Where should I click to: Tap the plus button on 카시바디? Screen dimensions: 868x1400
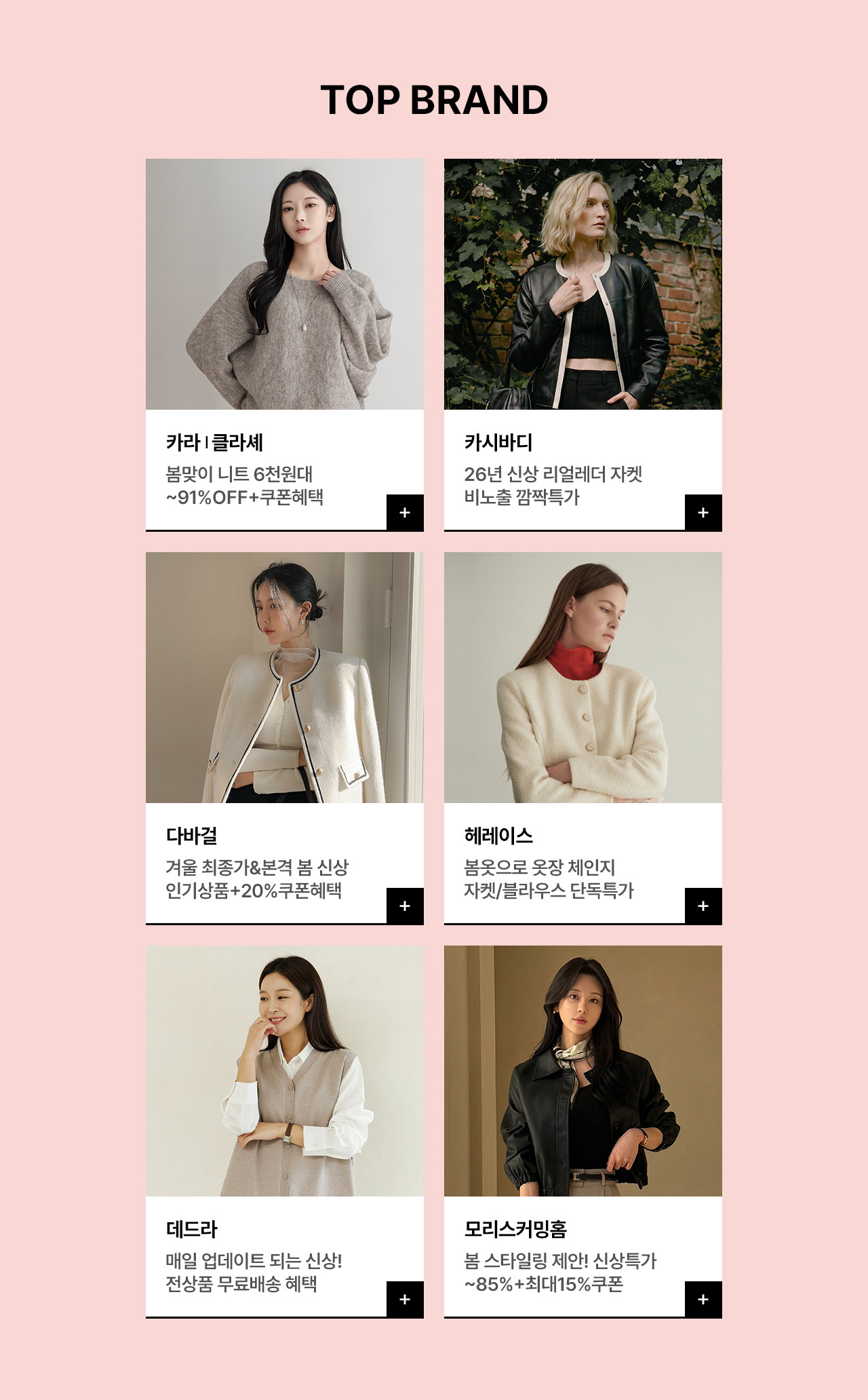(703, 513)
